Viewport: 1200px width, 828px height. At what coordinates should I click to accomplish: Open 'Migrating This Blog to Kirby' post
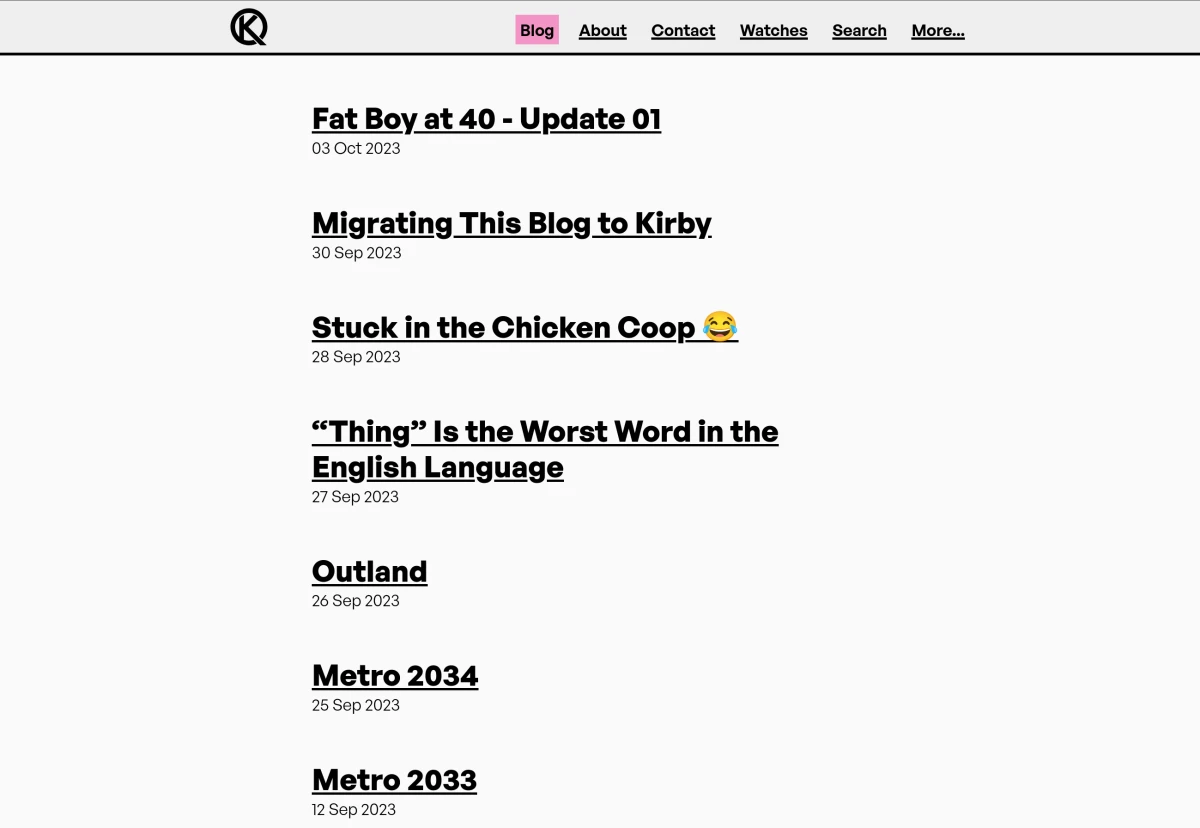point(511,223)
